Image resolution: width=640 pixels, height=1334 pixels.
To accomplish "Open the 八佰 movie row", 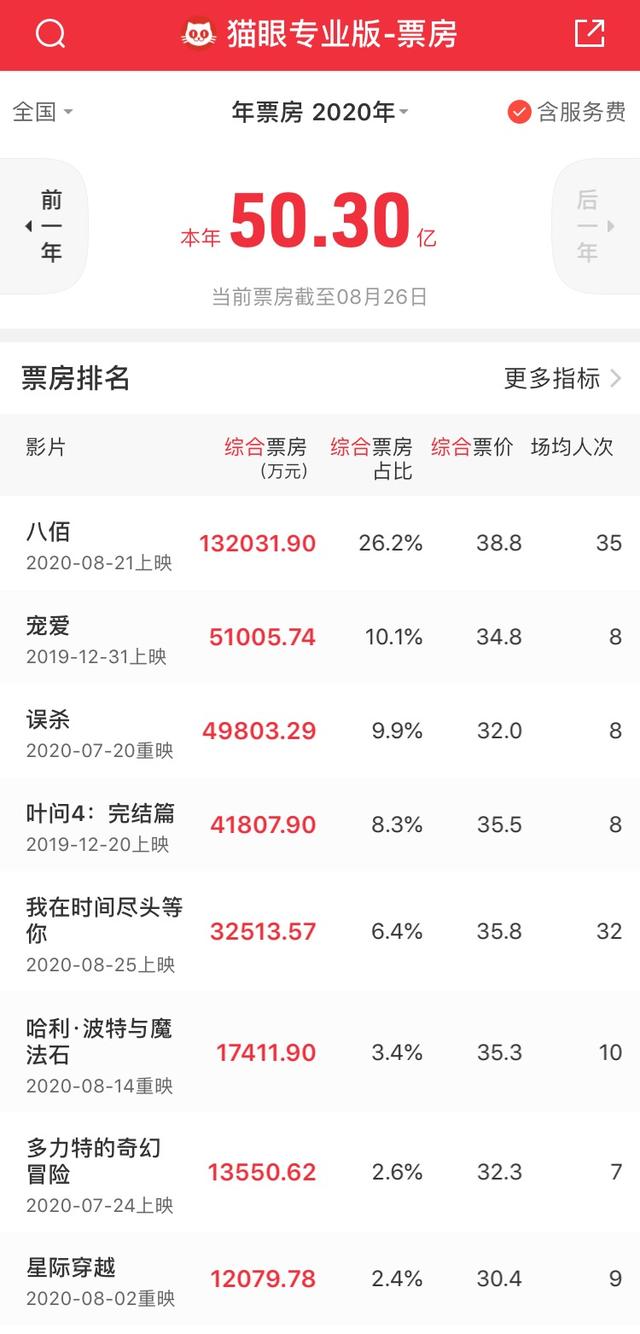I will 320,544.
